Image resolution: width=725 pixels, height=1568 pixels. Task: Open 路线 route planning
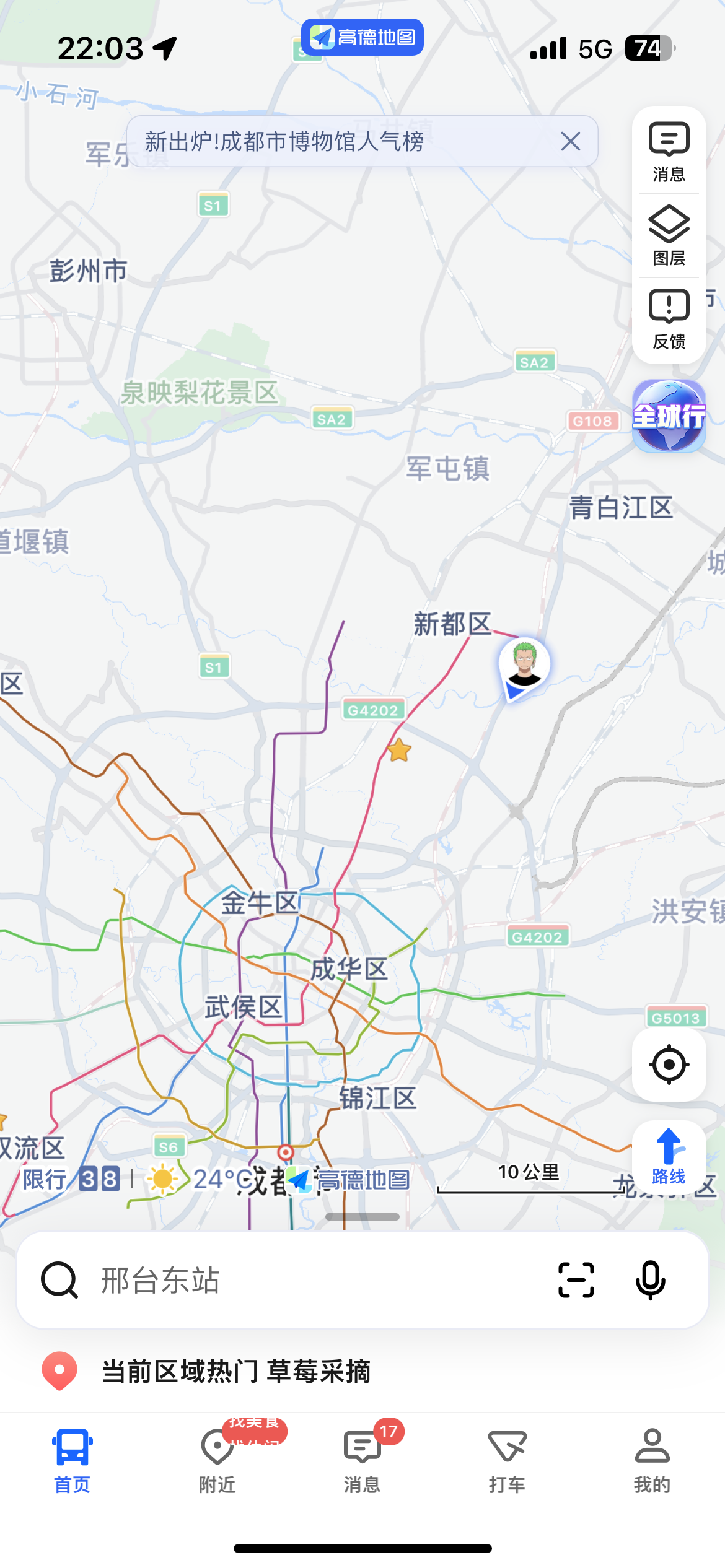click(669, 1156)
